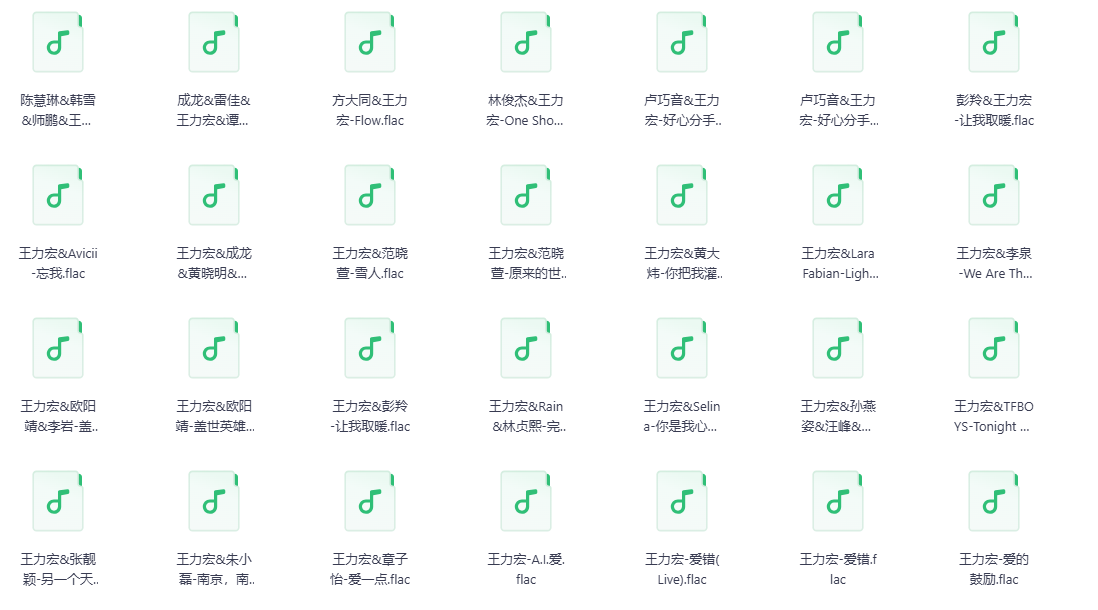This screenshot has width=1098, height=610.
Task: Tap the 王力宏&范晓萱-原来的世.. file
Action: (x=526, y=196)
